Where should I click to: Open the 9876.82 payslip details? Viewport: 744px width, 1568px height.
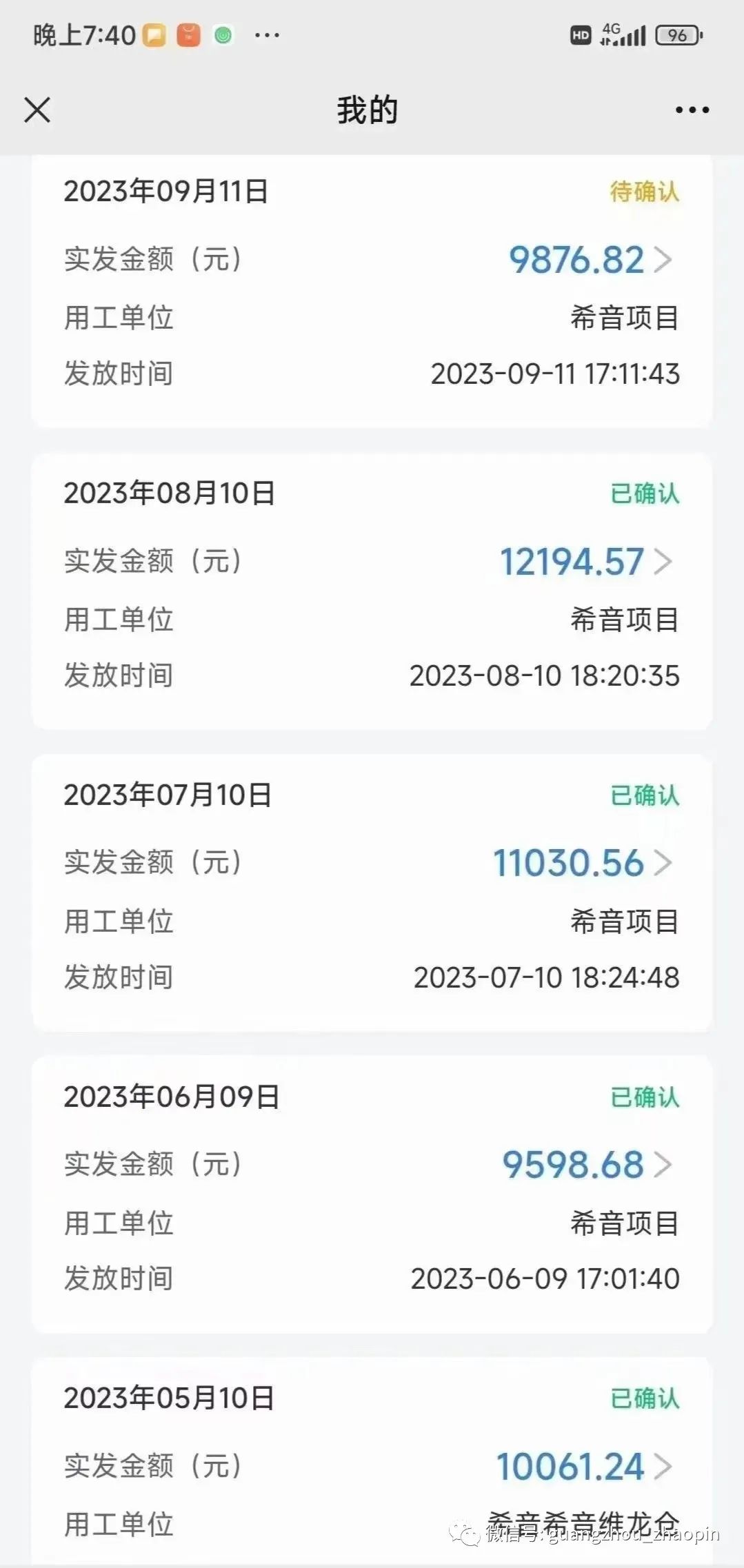click(590, 260)
